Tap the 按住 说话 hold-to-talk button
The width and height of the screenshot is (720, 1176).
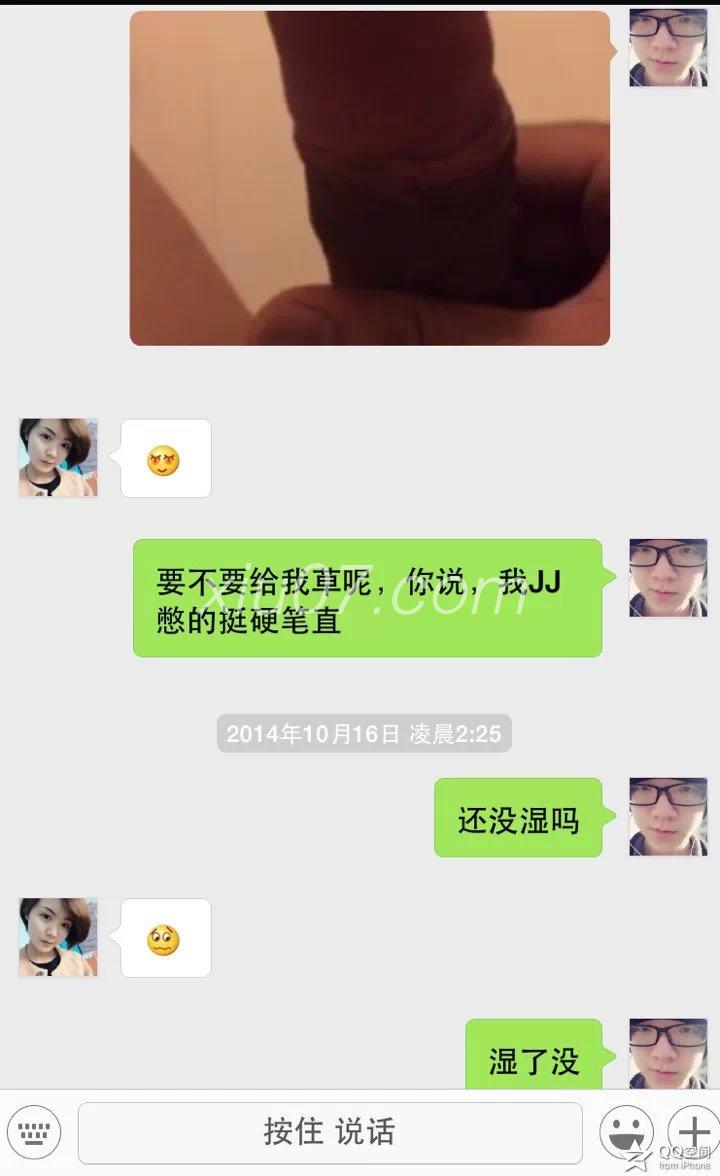[330, 1132]
